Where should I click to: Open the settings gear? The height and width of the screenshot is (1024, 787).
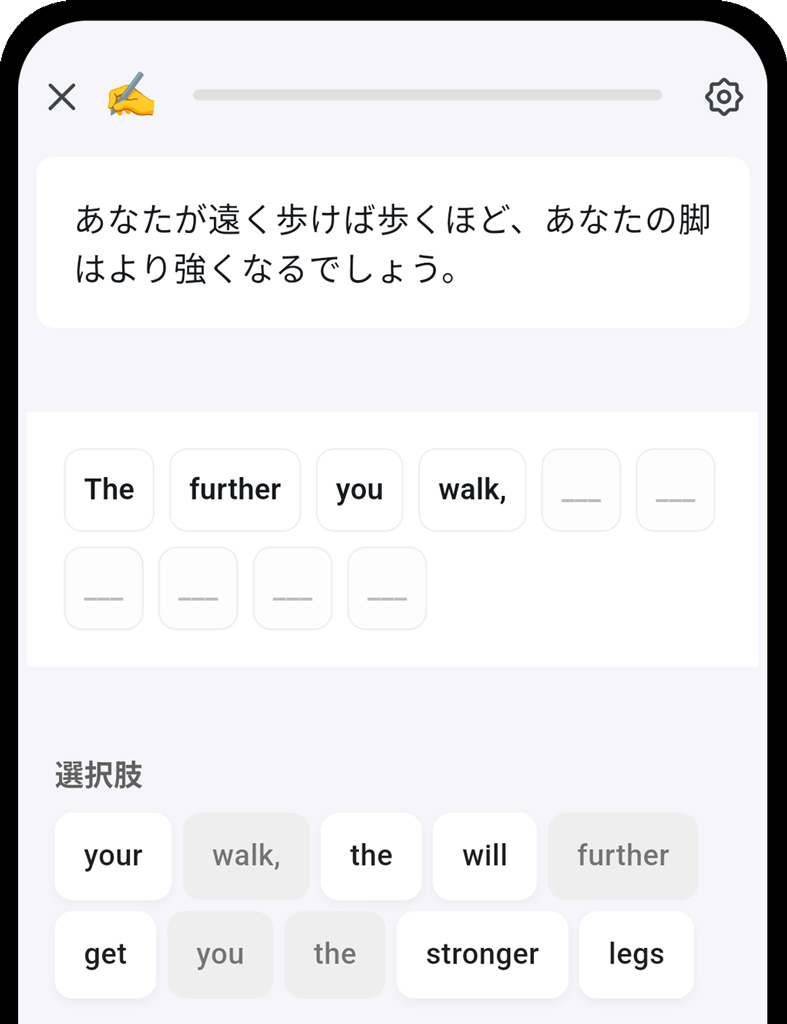point(723,97)
